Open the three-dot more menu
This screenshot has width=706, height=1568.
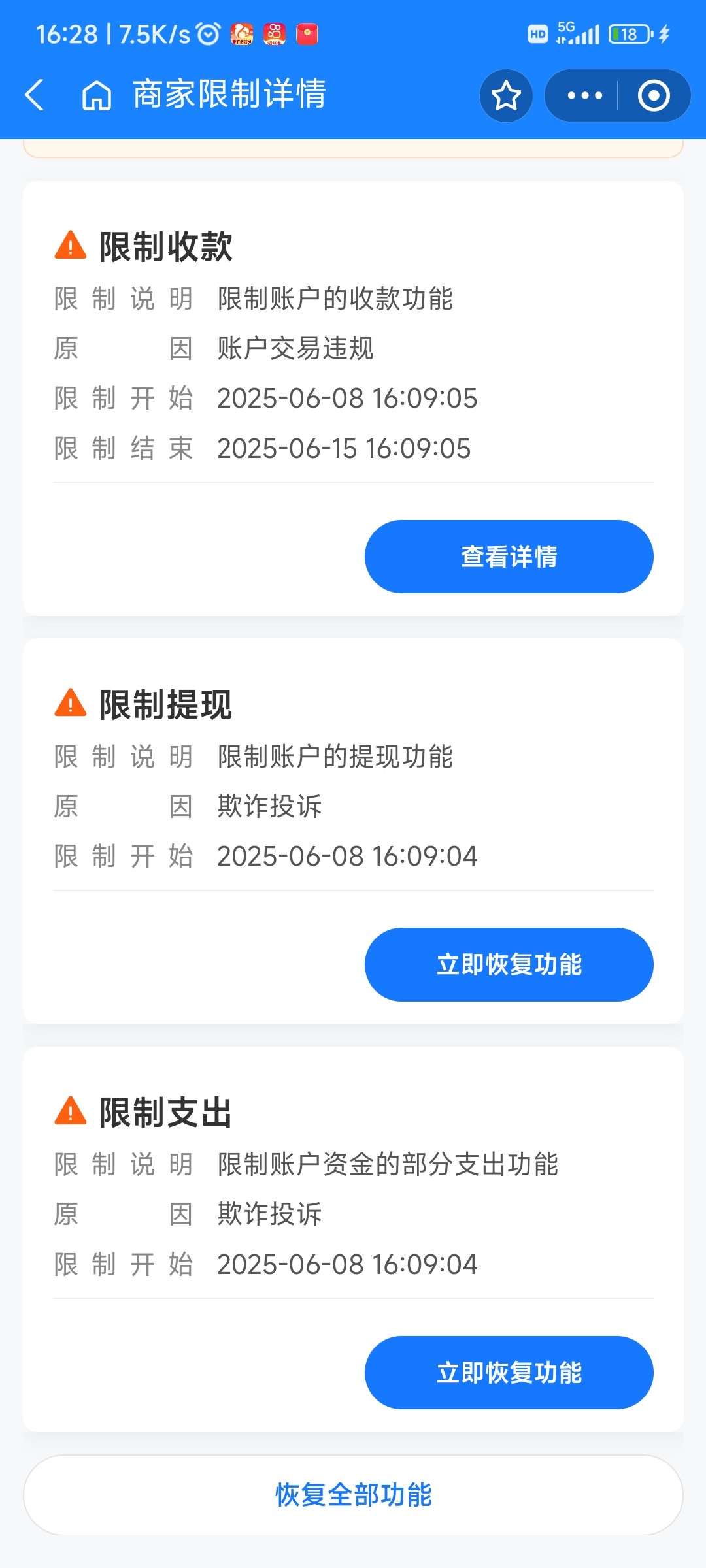click(584, 95)
